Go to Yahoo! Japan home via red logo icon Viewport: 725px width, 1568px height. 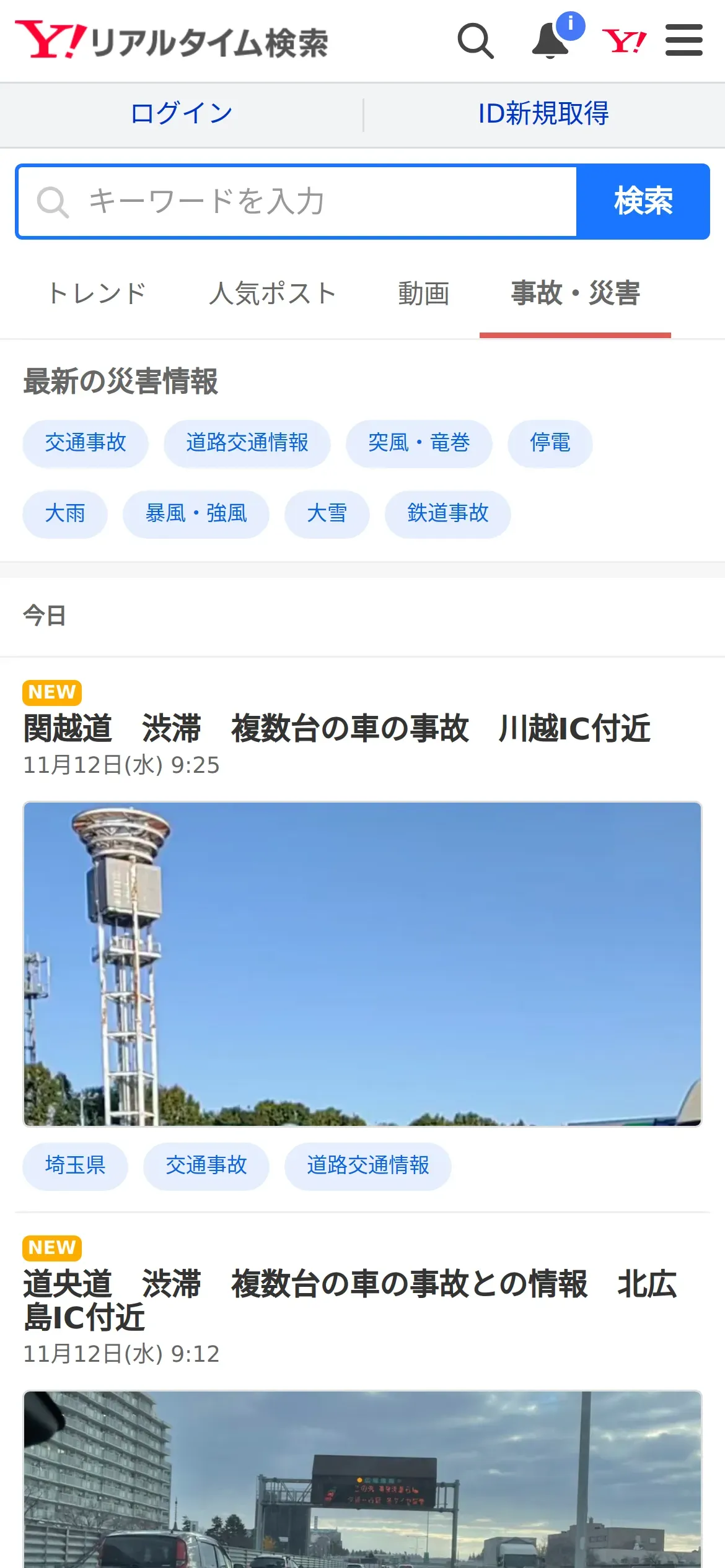tap(624, 41)
